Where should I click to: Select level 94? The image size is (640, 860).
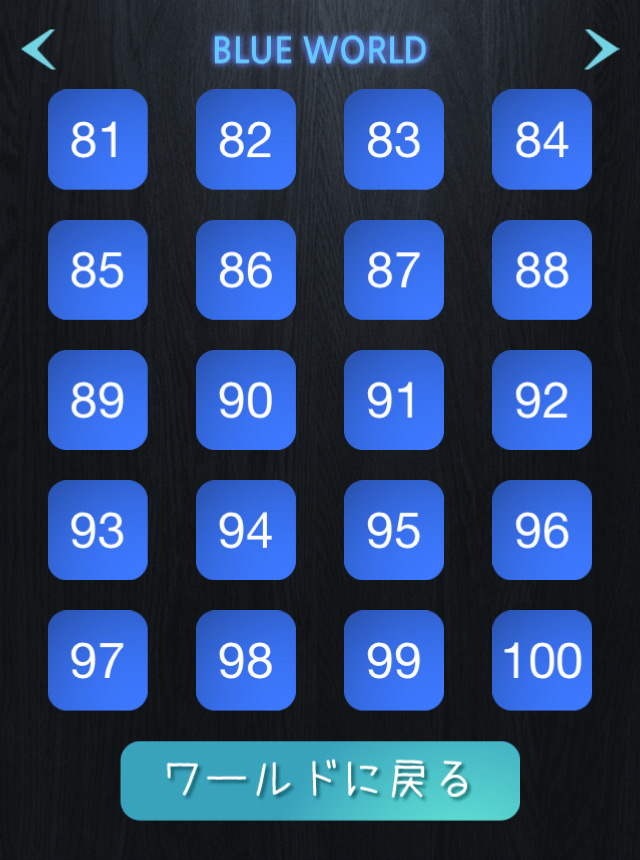(x=246, y=530)
